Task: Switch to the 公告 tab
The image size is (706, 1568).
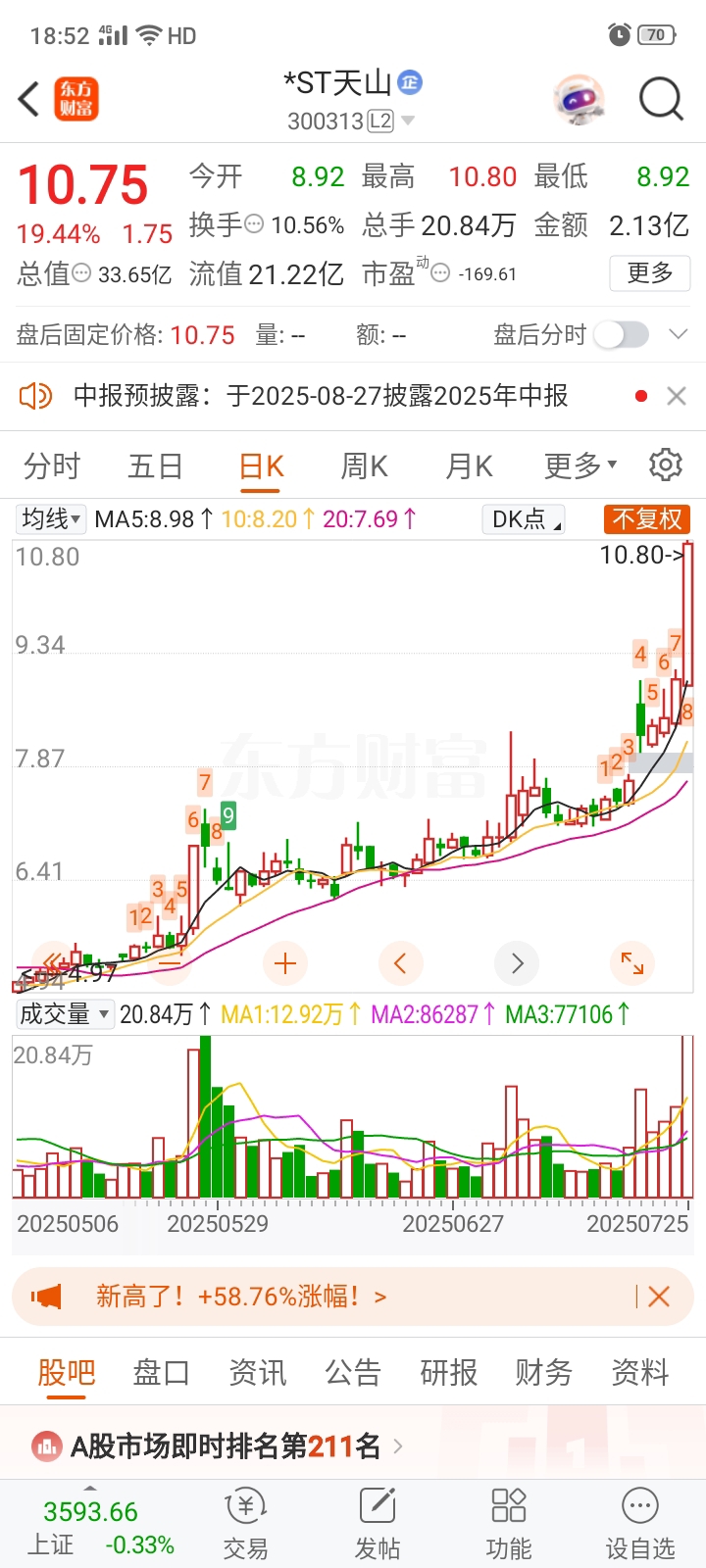Action: coord(353,1372)
